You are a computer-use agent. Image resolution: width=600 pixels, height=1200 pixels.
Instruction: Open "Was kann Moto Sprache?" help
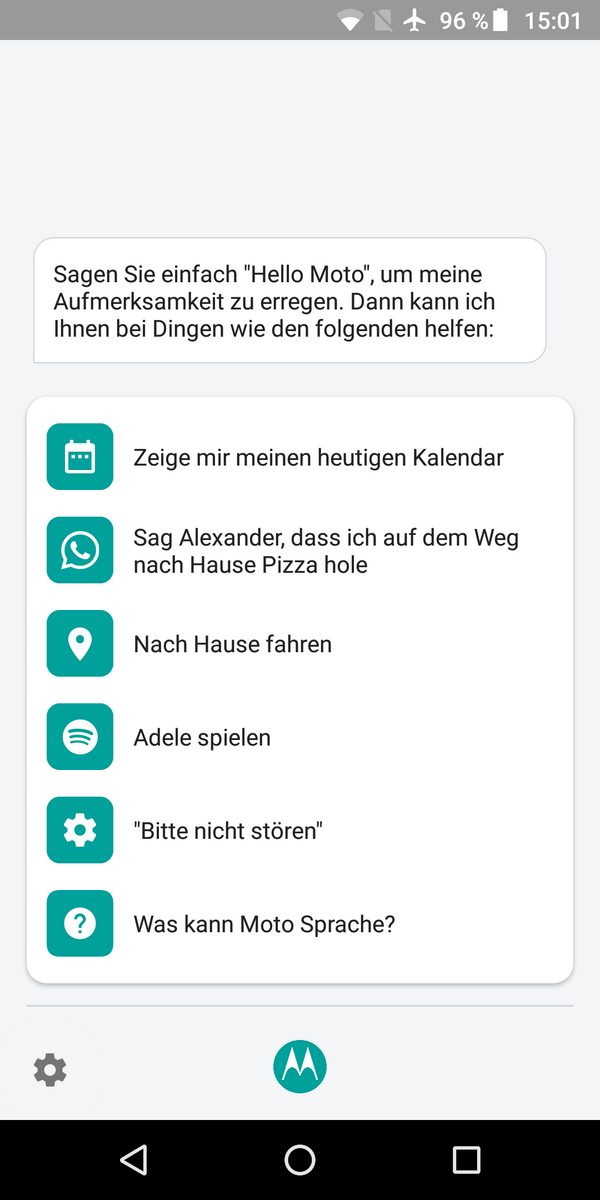tap(264, 924)
